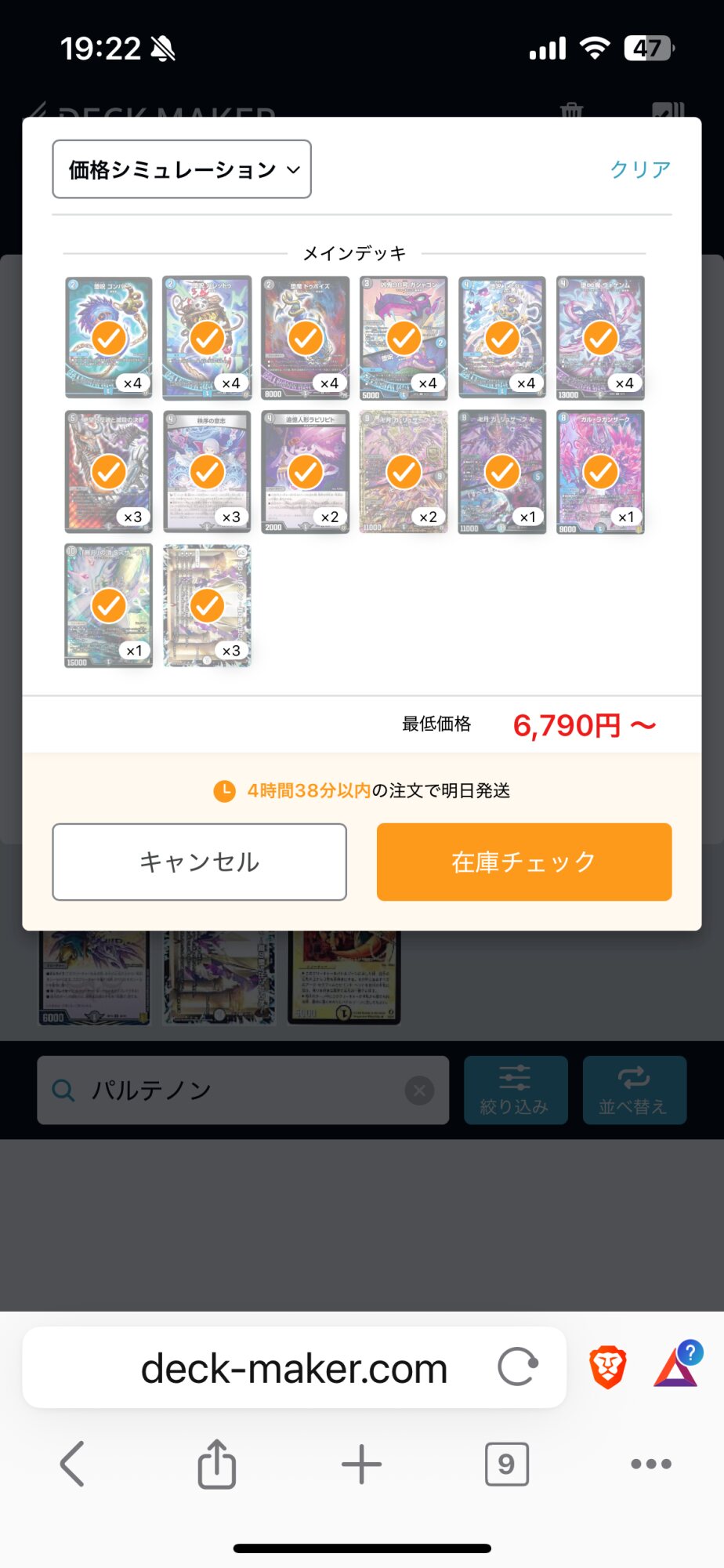Uncheck the 堕∞魔 ヴォゲンム card
This screenshot has height=1568, width=724.
pyautogui.click(x=601, y=339)
